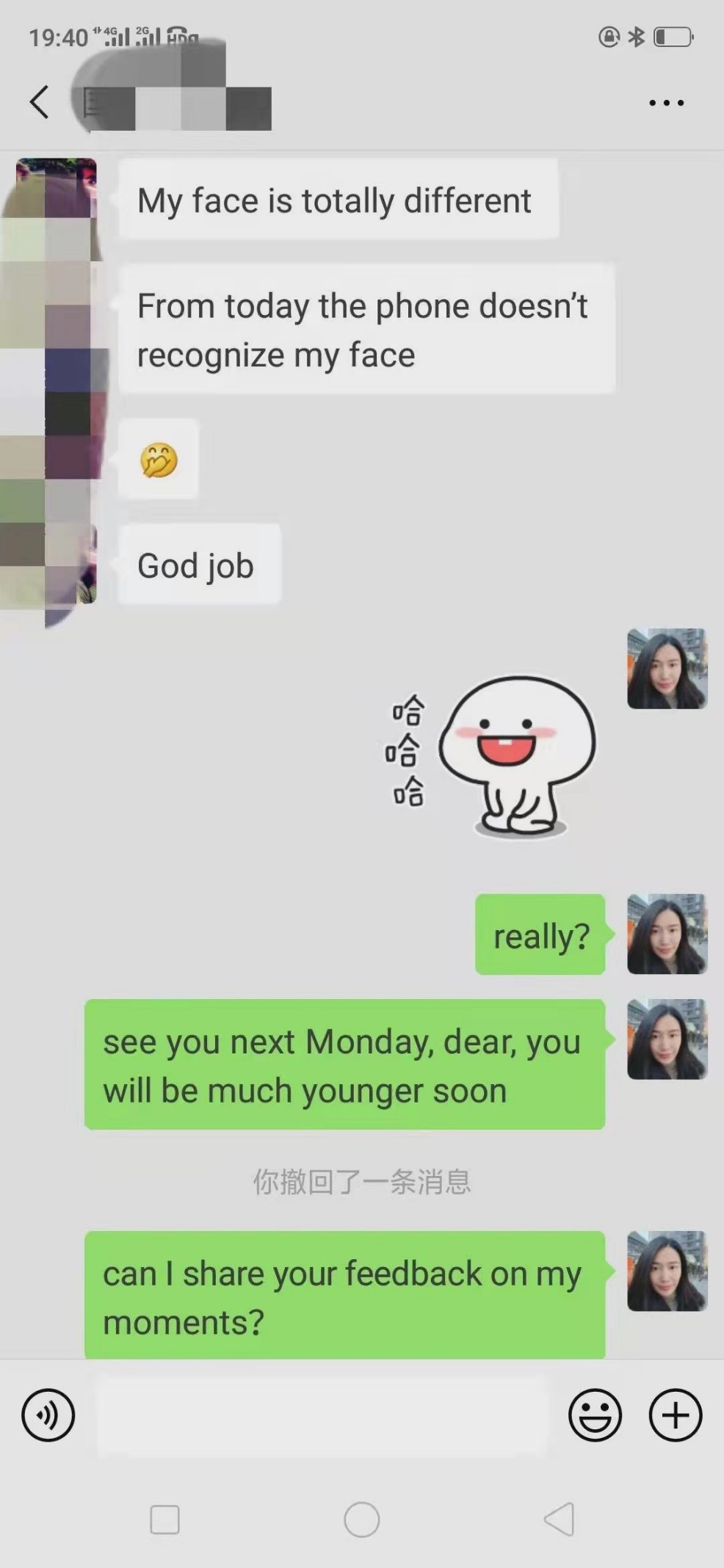Tap the system home button
Viewport: 724px width, 1568px height.
(x=361, y=1519)
